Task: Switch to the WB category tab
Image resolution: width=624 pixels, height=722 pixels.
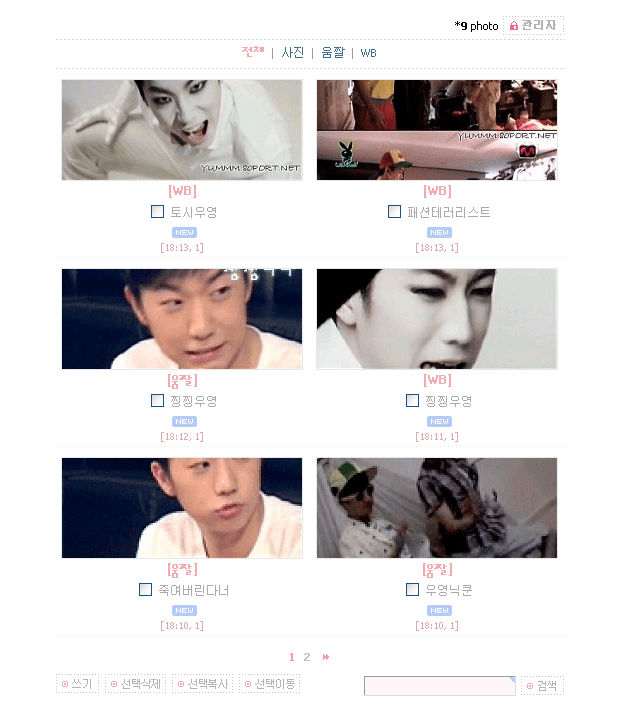Action: [x=369, y=53]
